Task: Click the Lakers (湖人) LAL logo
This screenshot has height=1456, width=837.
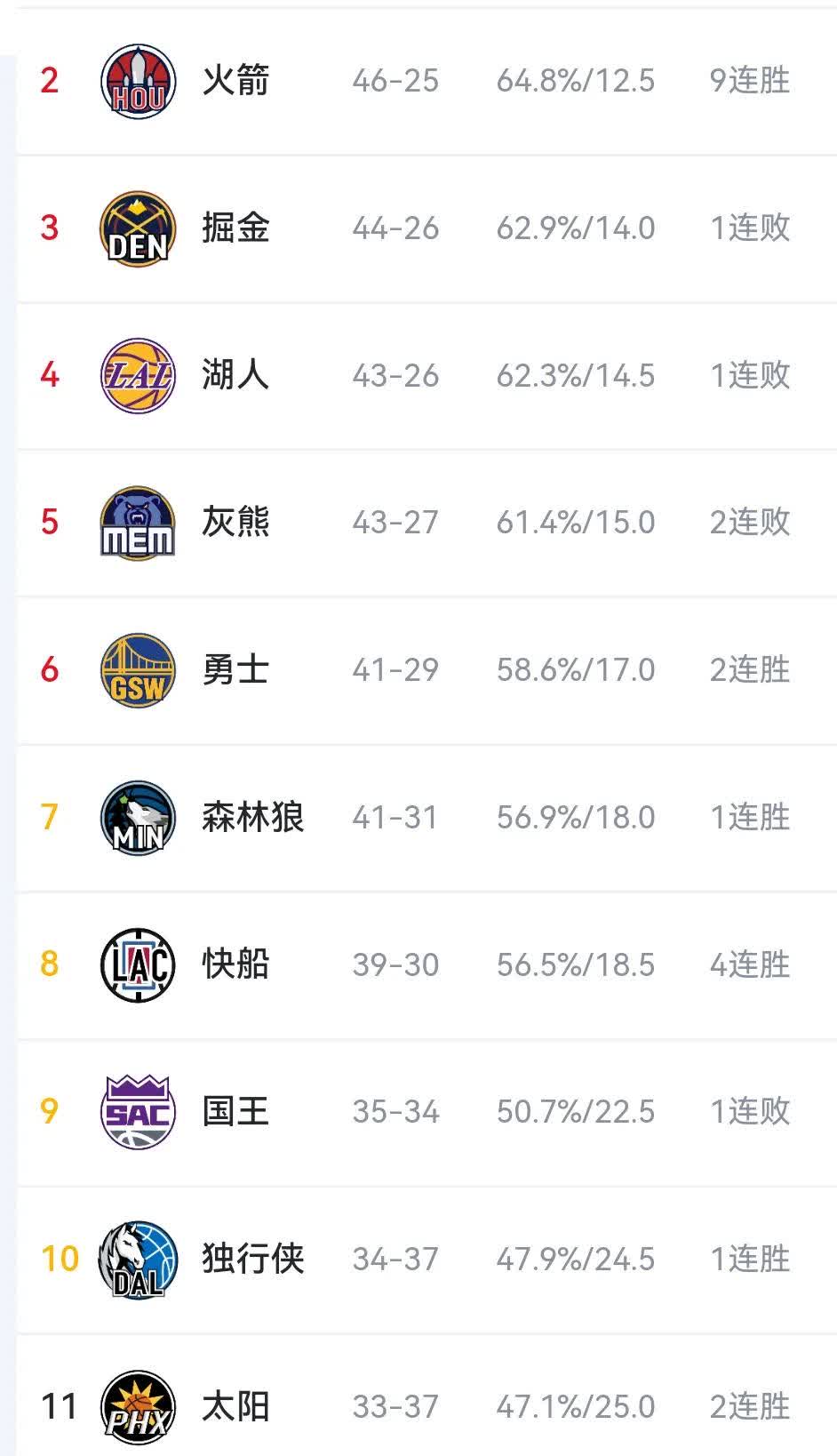Action: coord(137,374)
